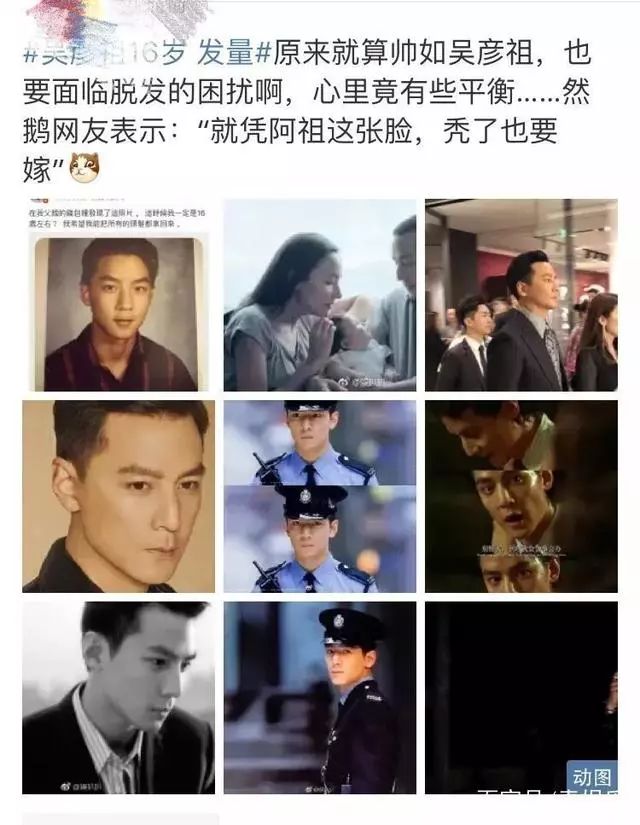
Task: View the dark three-panel film stills image
Action: coord(521,497)
